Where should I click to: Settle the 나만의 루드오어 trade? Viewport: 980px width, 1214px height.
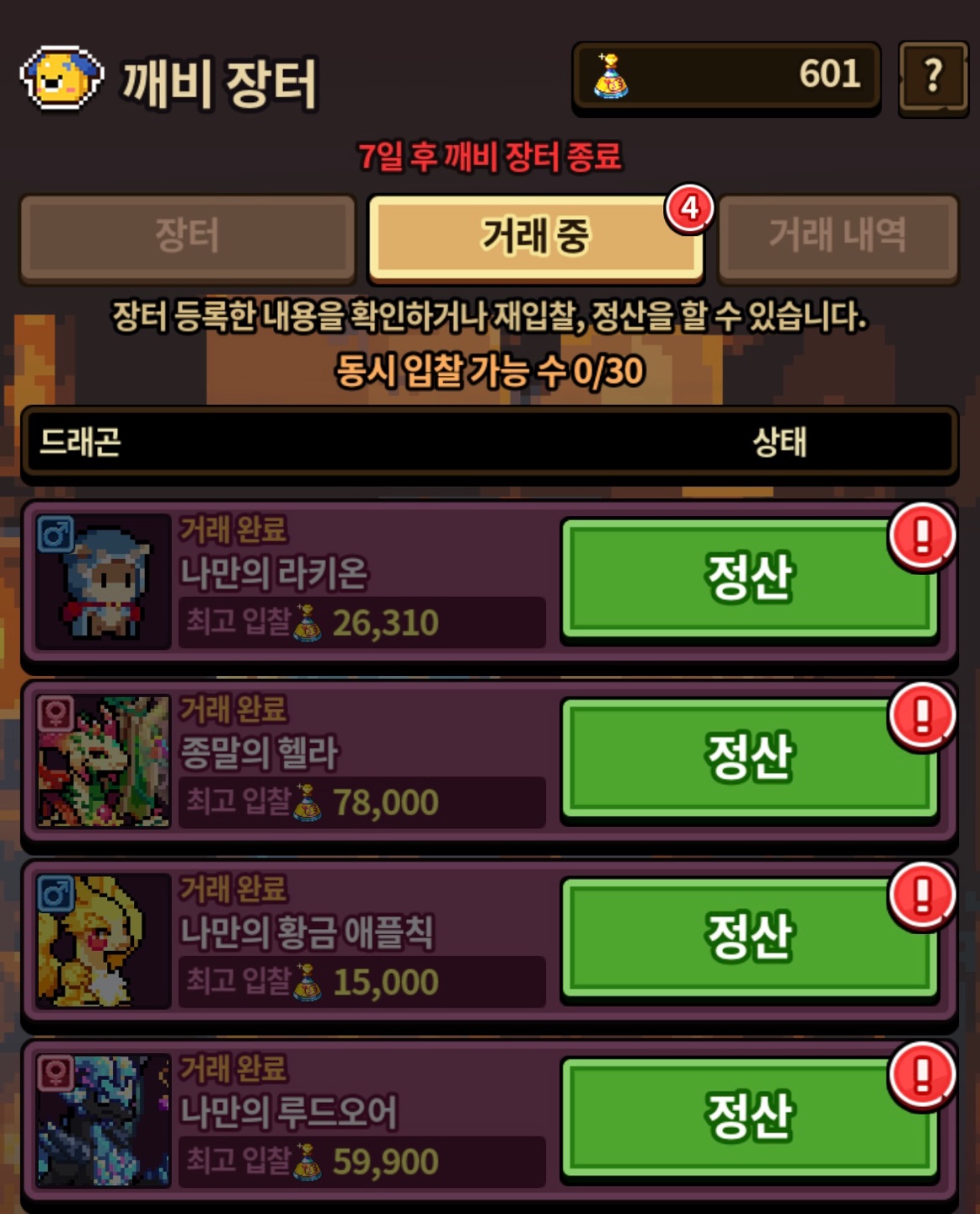point(749,1117)
